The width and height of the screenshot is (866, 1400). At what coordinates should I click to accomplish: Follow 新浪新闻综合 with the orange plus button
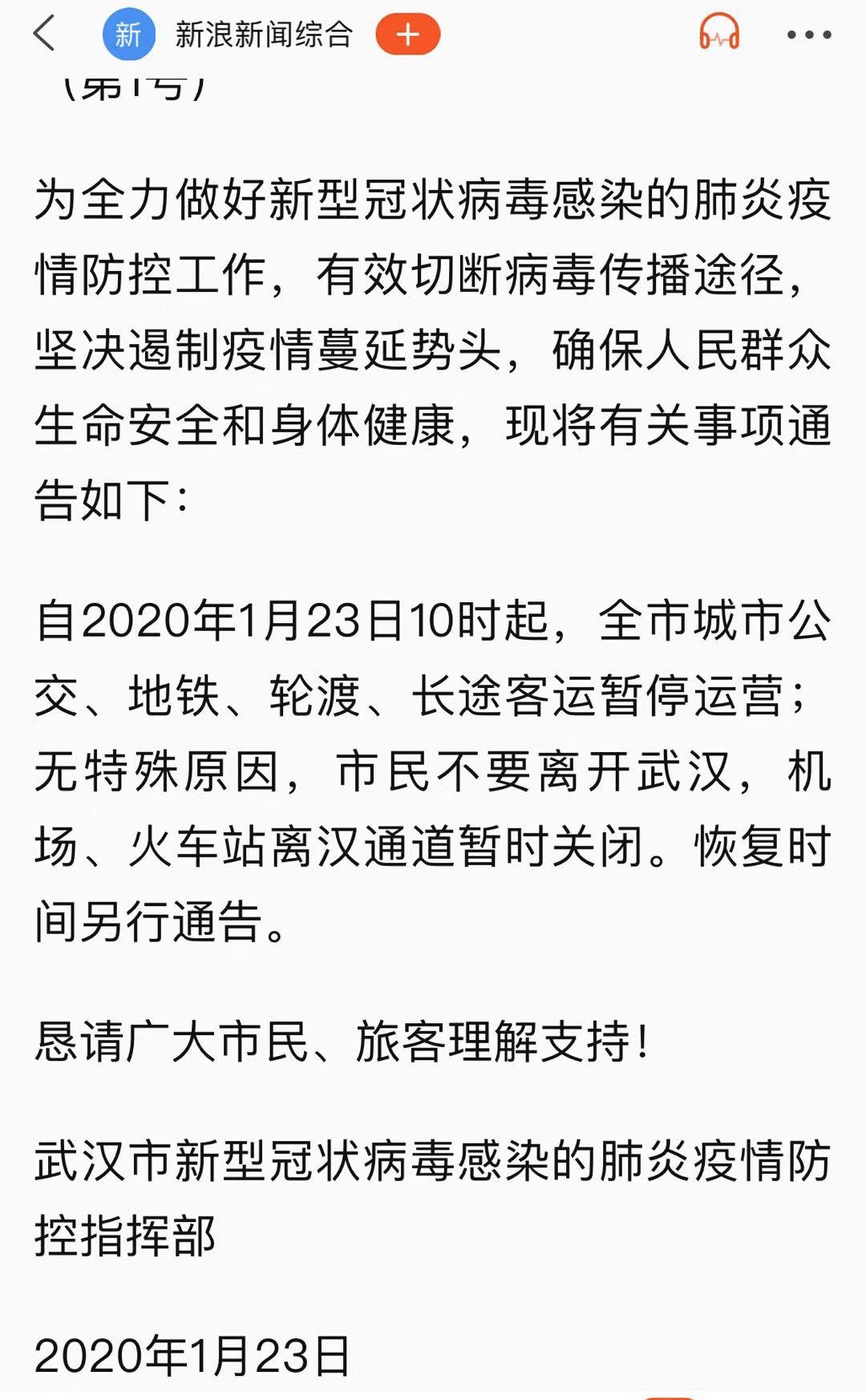[x=407, y=34]
